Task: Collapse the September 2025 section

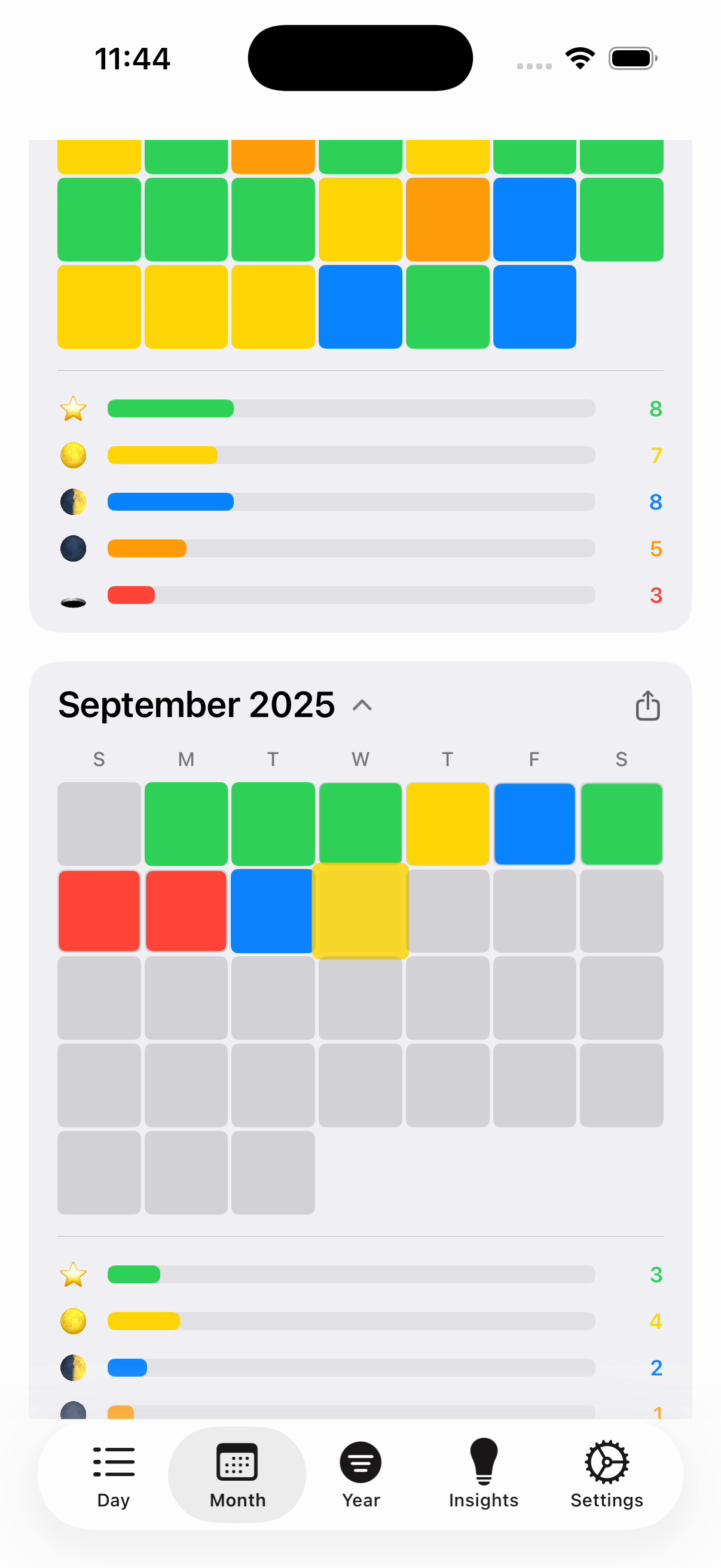Action: pos(363,706)
